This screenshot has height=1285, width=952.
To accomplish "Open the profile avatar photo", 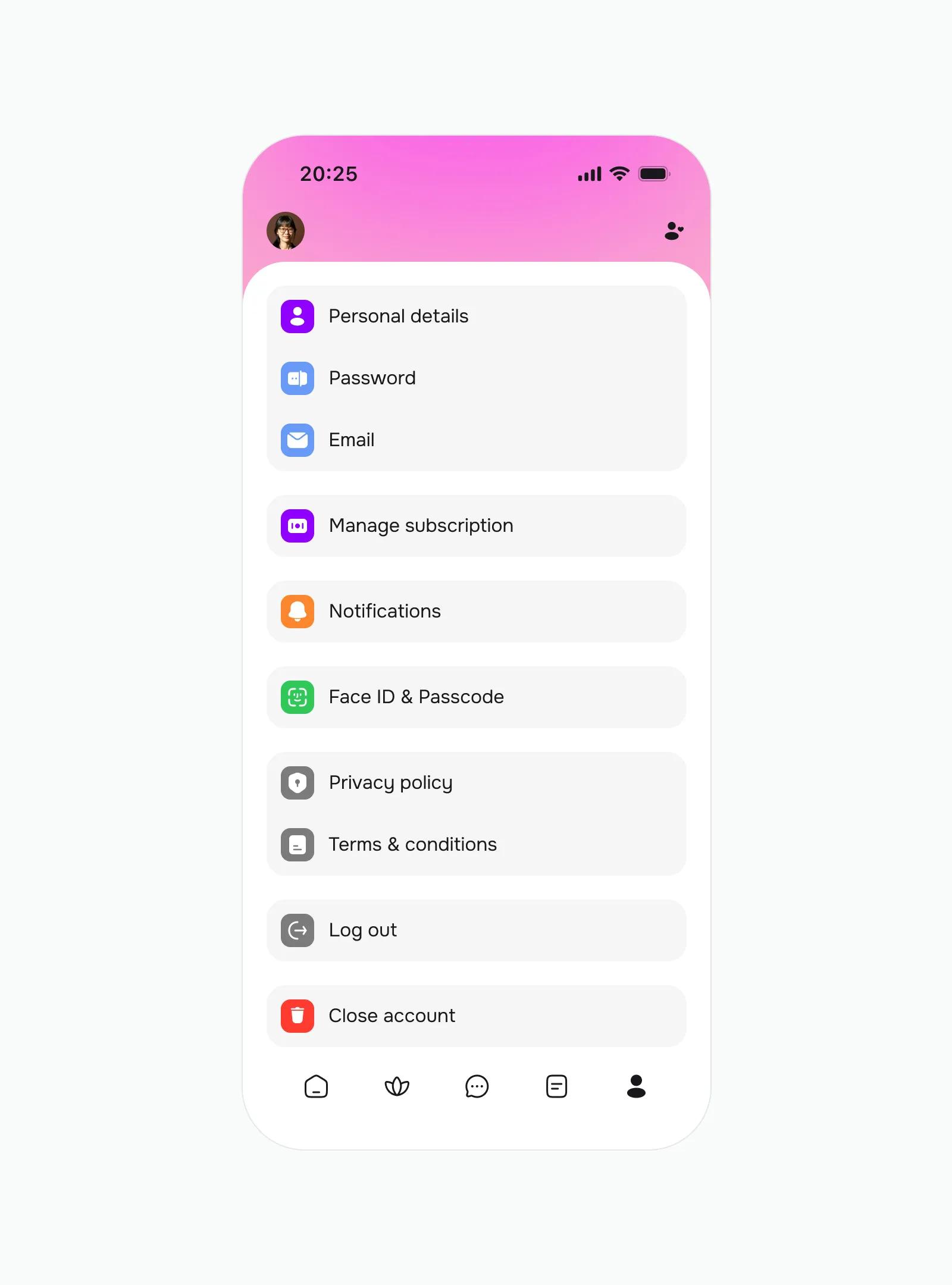I will point(286,231).
